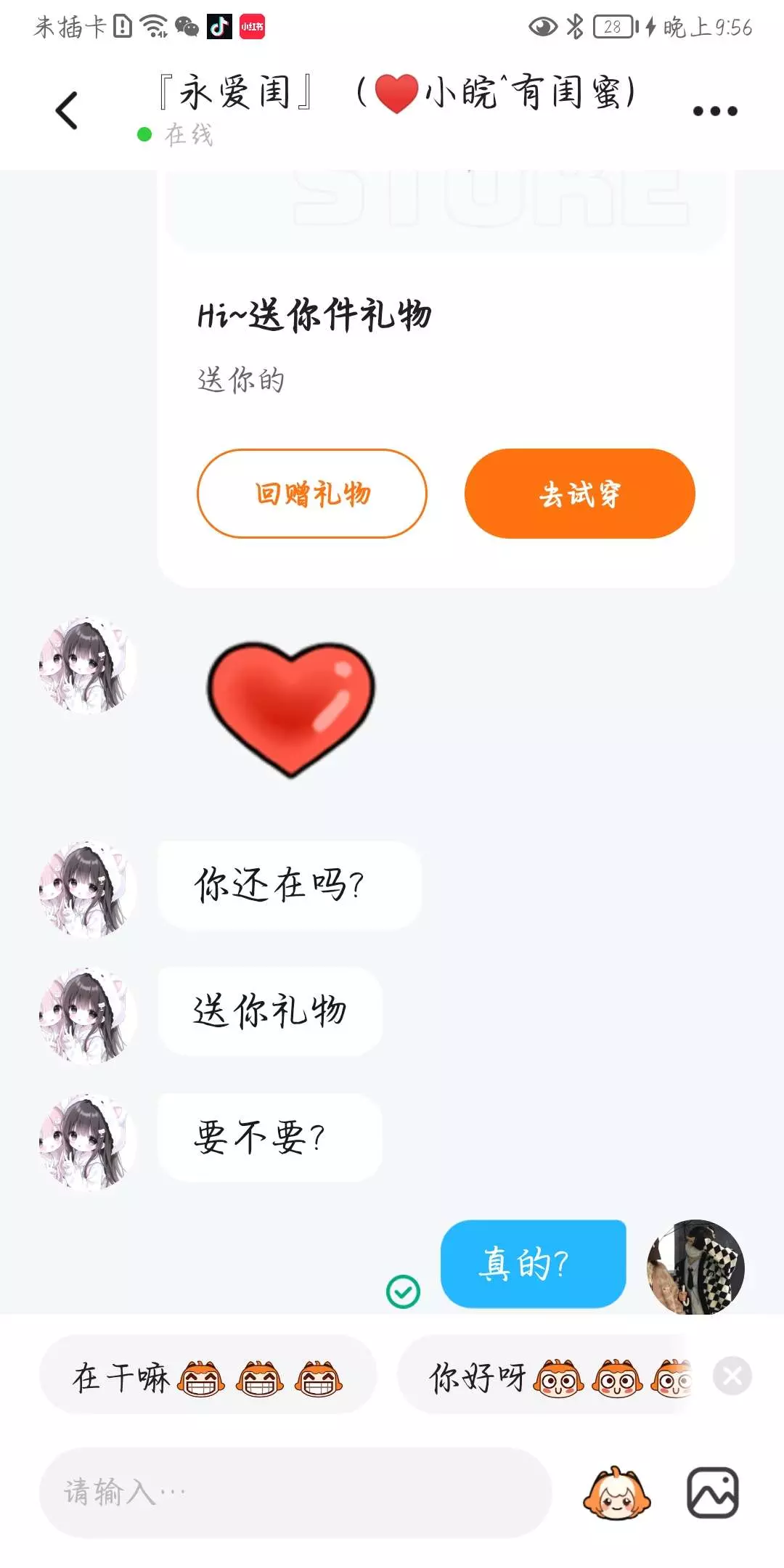Open the emoji sticker picker
Screen dimensions: 784x1568
(x=616, y=1493)
